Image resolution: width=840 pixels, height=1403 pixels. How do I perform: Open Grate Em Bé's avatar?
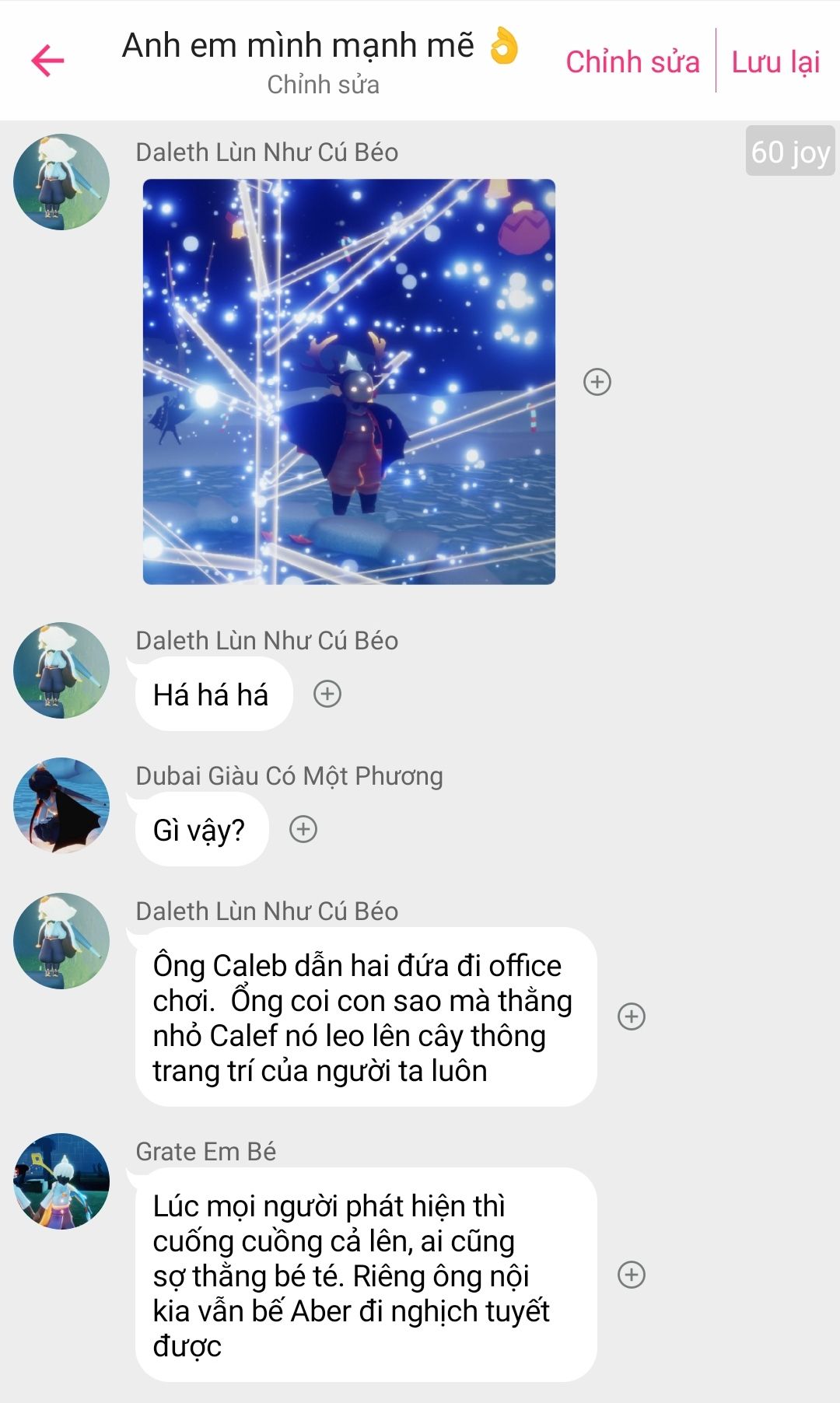point(61,1181)
